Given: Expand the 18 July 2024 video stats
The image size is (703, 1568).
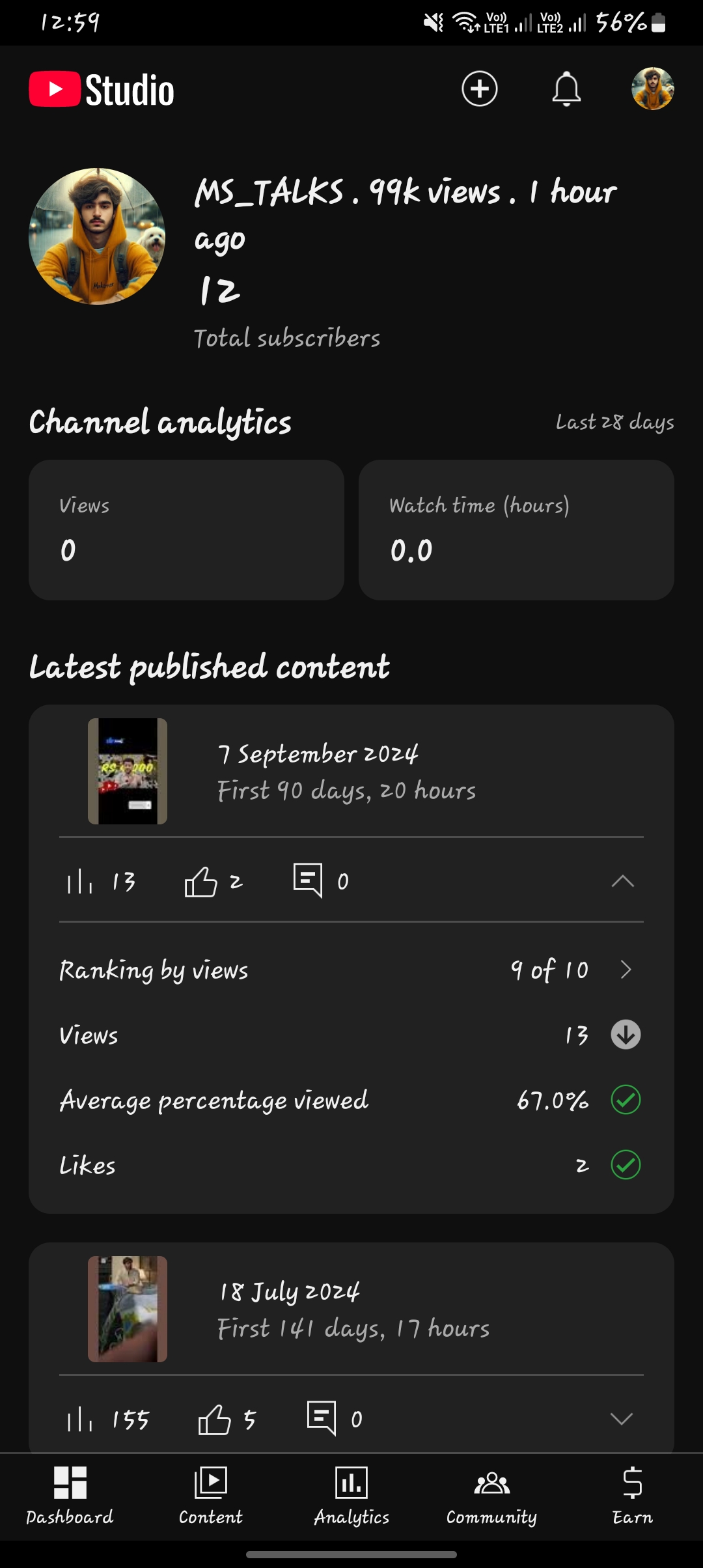Looking at the screenshot, I should coord(622,1419).
